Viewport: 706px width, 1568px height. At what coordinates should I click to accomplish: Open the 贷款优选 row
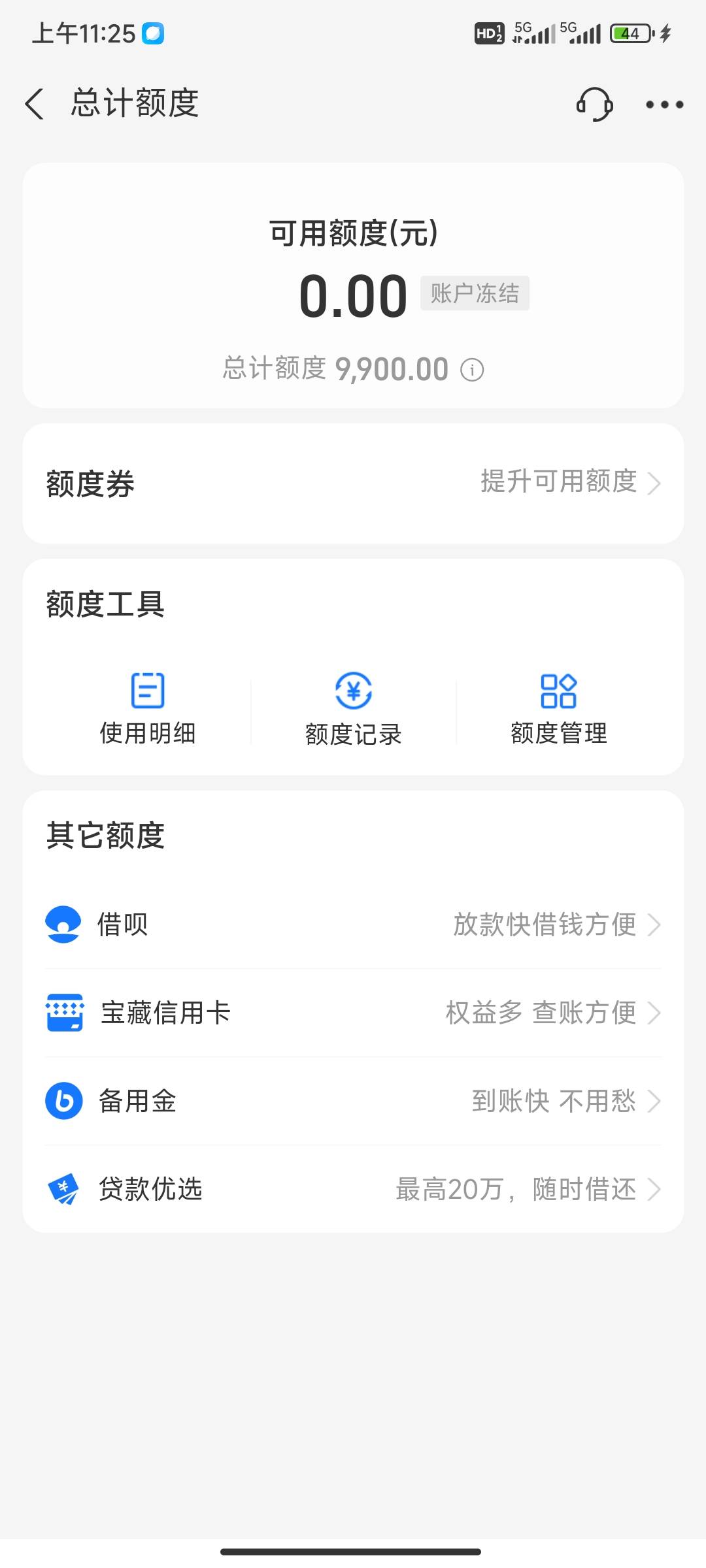(x=353, y=1189)
